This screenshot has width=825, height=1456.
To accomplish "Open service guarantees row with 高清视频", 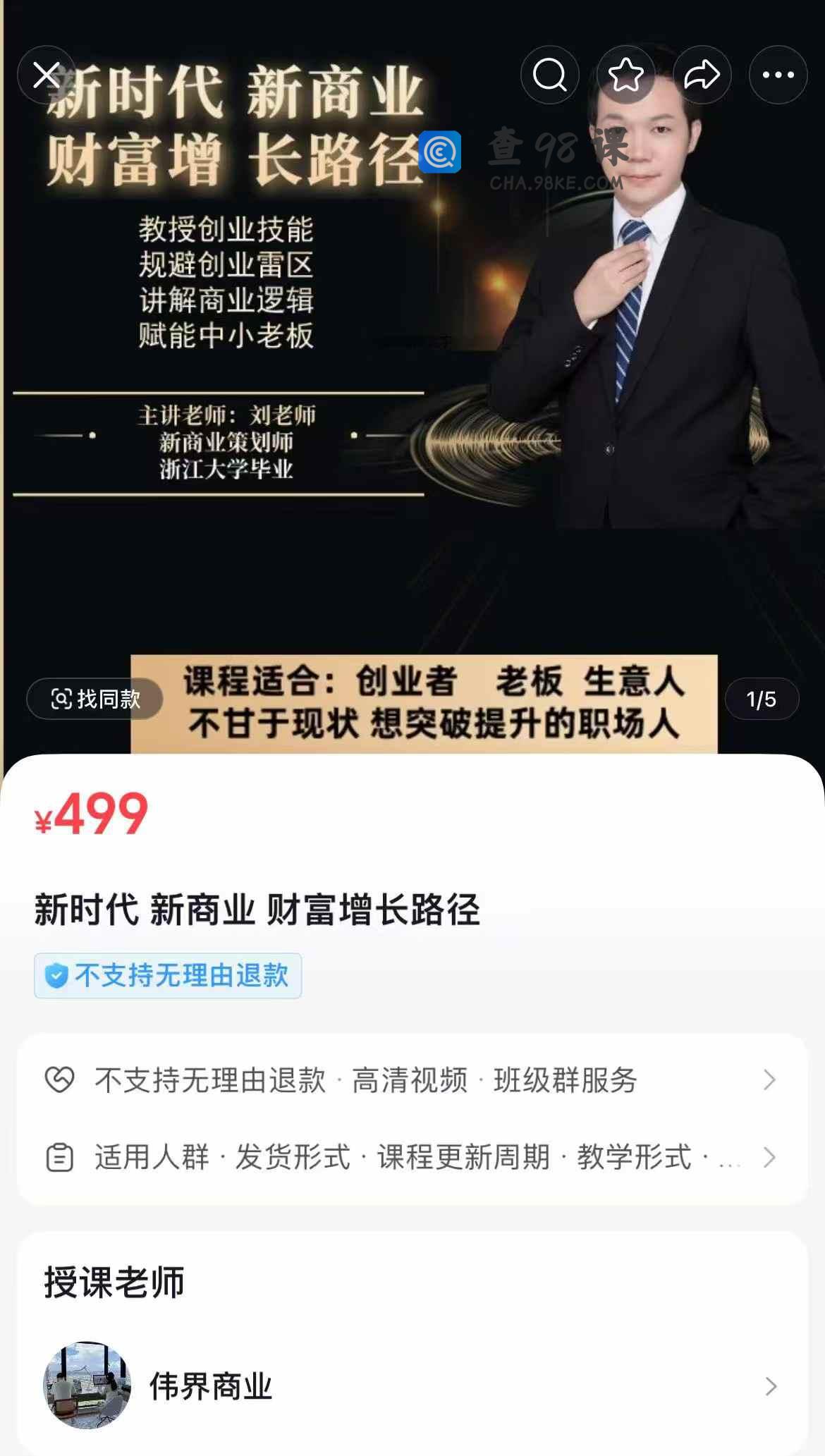I will (x=412, y=1080).
